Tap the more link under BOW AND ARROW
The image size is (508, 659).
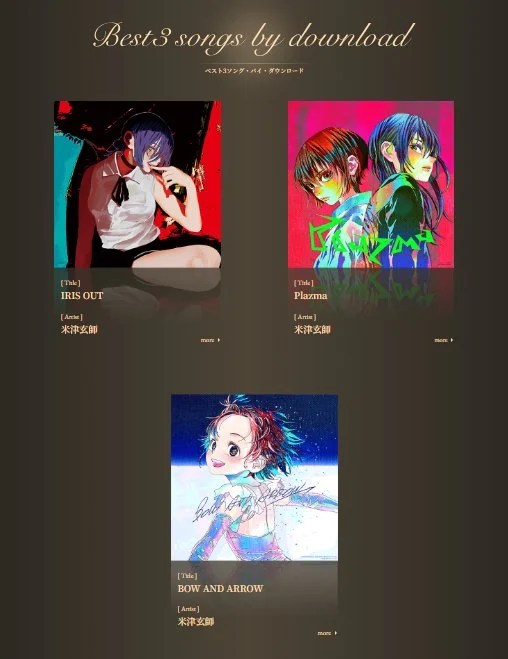coord(327,633)
